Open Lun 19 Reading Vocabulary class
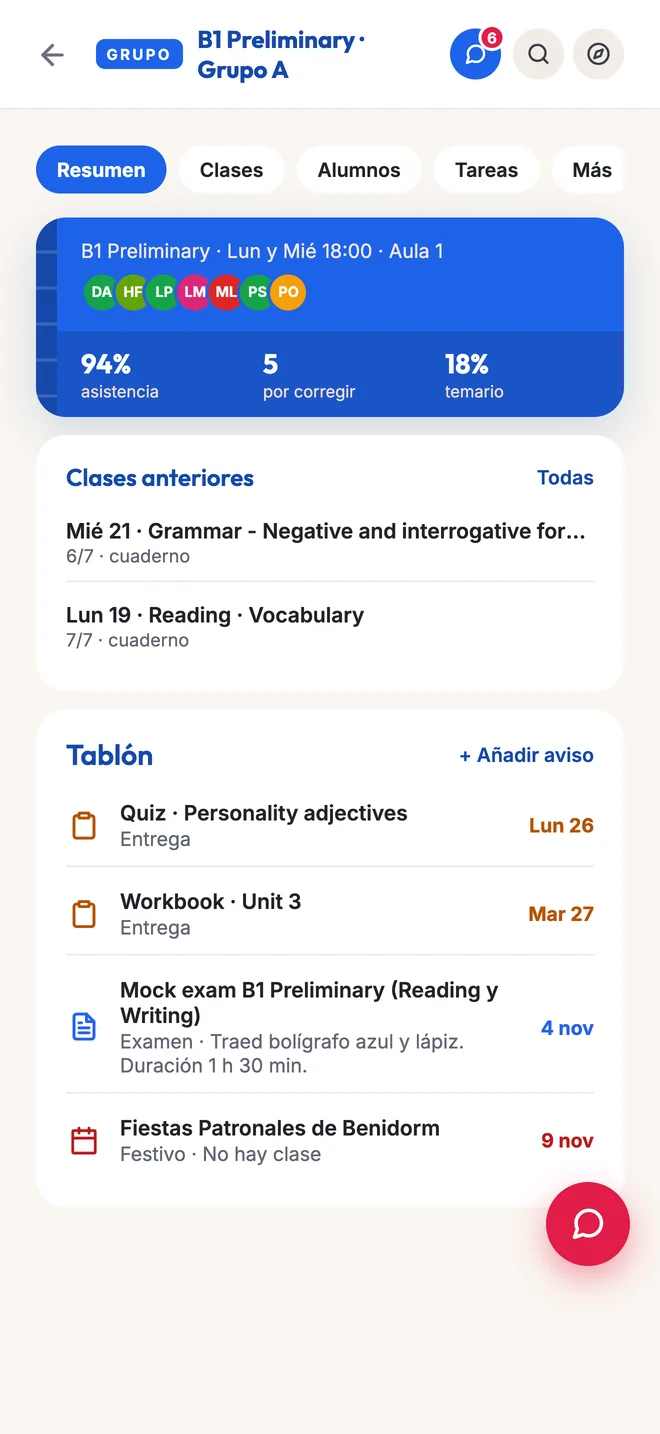The image size is (660, 1434). (x=330, y=626)
